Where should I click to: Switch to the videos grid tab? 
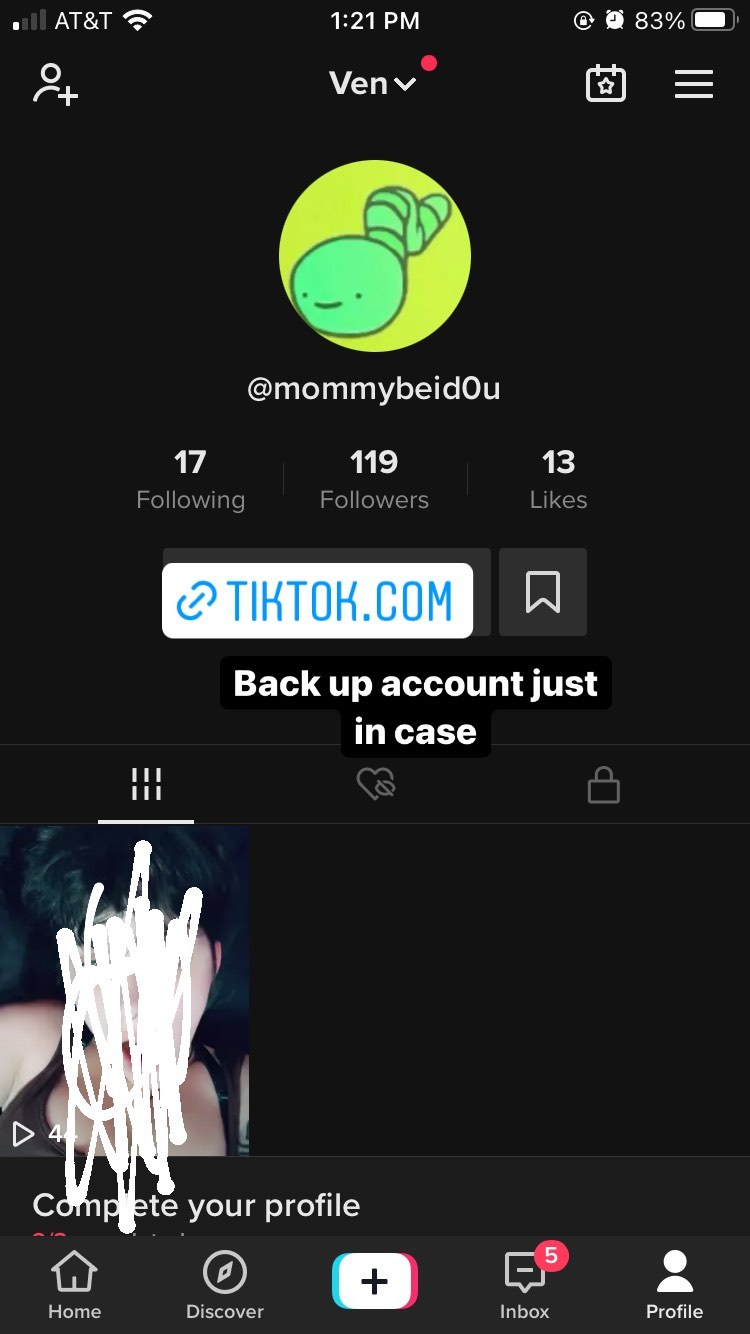click(146, 785)
